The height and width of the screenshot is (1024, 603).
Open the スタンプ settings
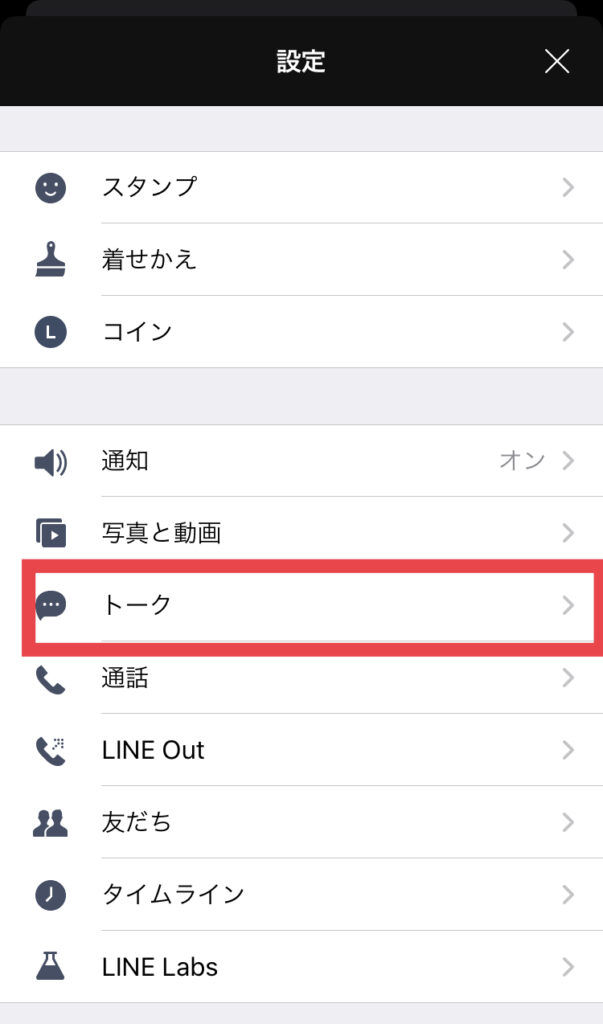[x=301, y=187]
